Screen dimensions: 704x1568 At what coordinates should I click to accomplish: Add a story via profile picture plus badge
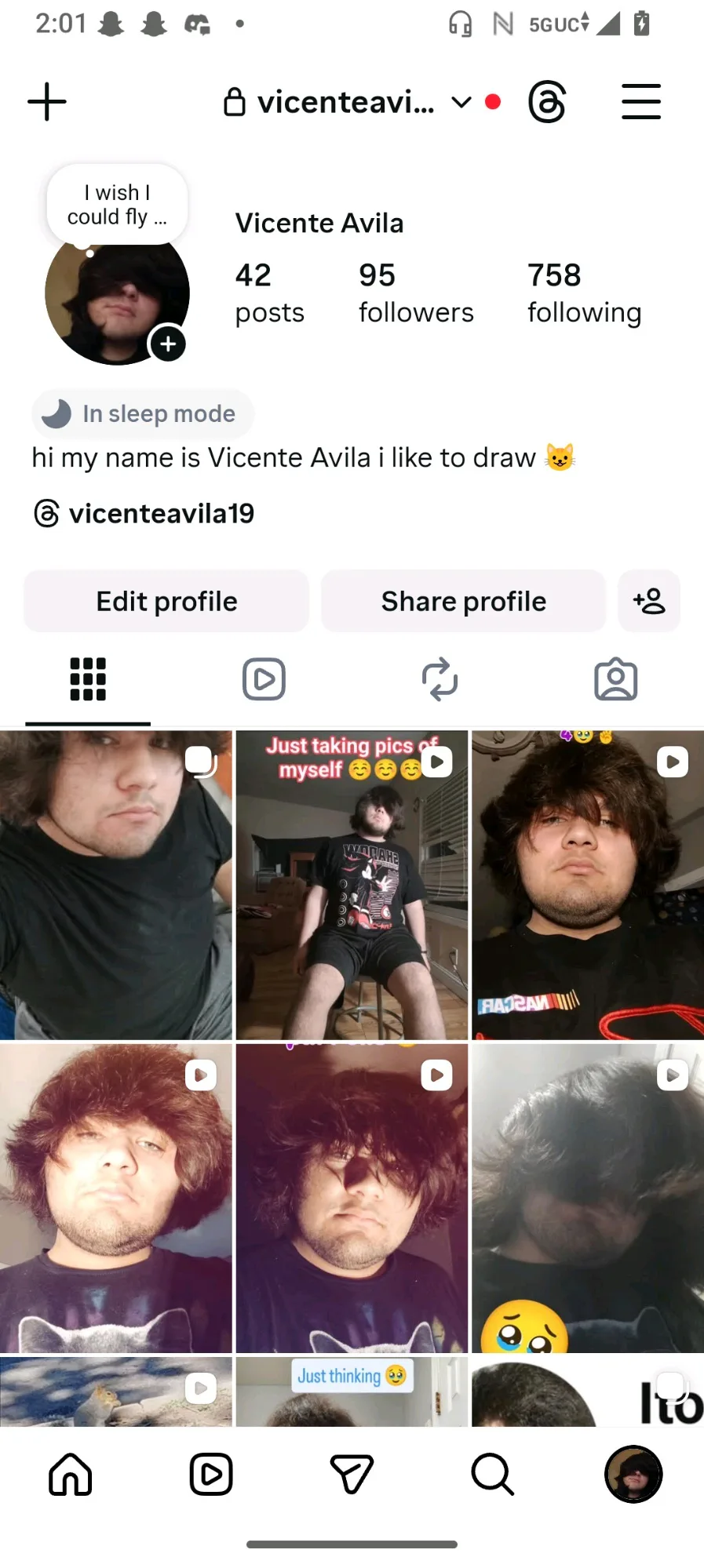[x=168, y=344]
